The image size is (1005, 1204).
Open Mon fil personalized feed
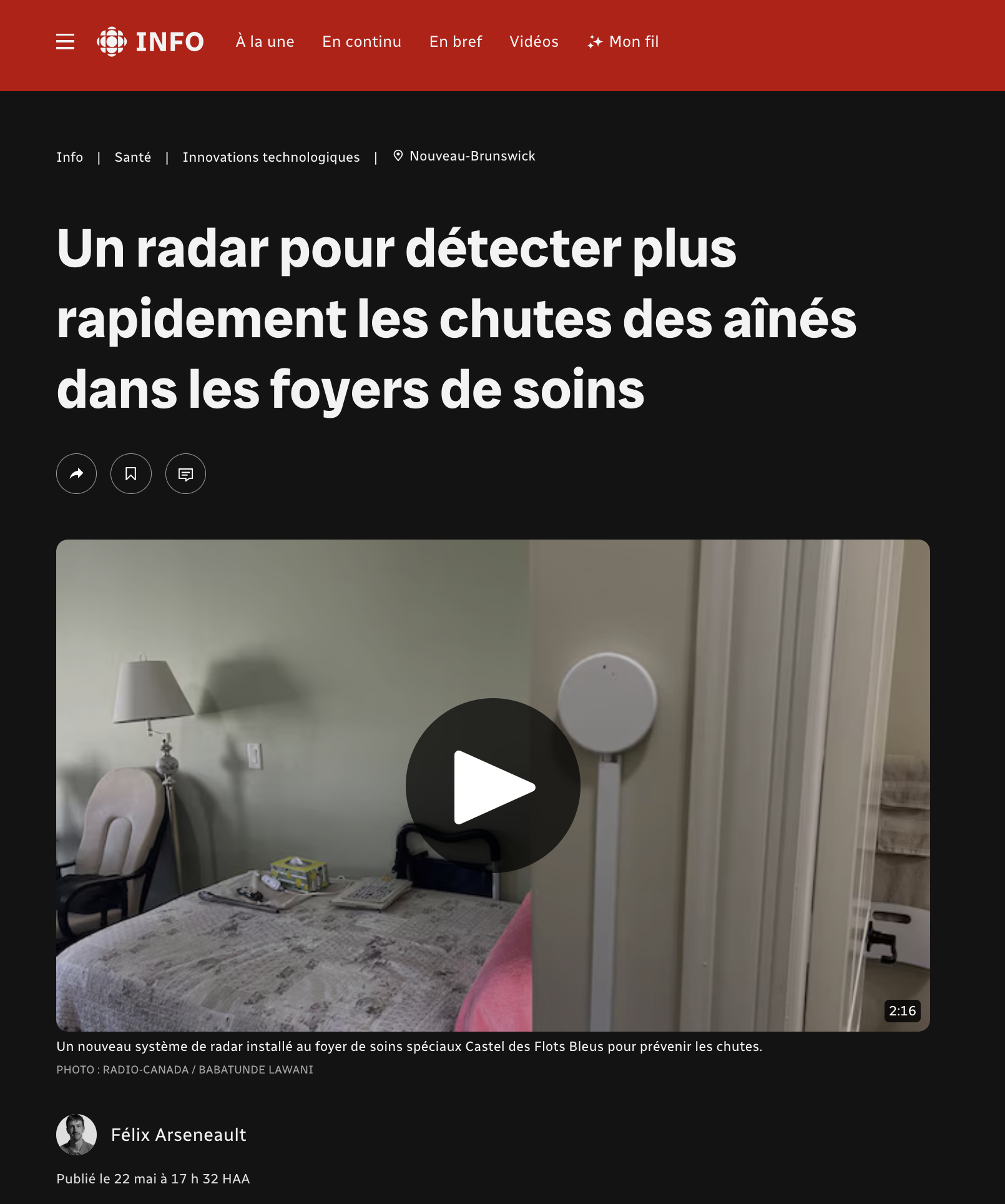[623, 42]
